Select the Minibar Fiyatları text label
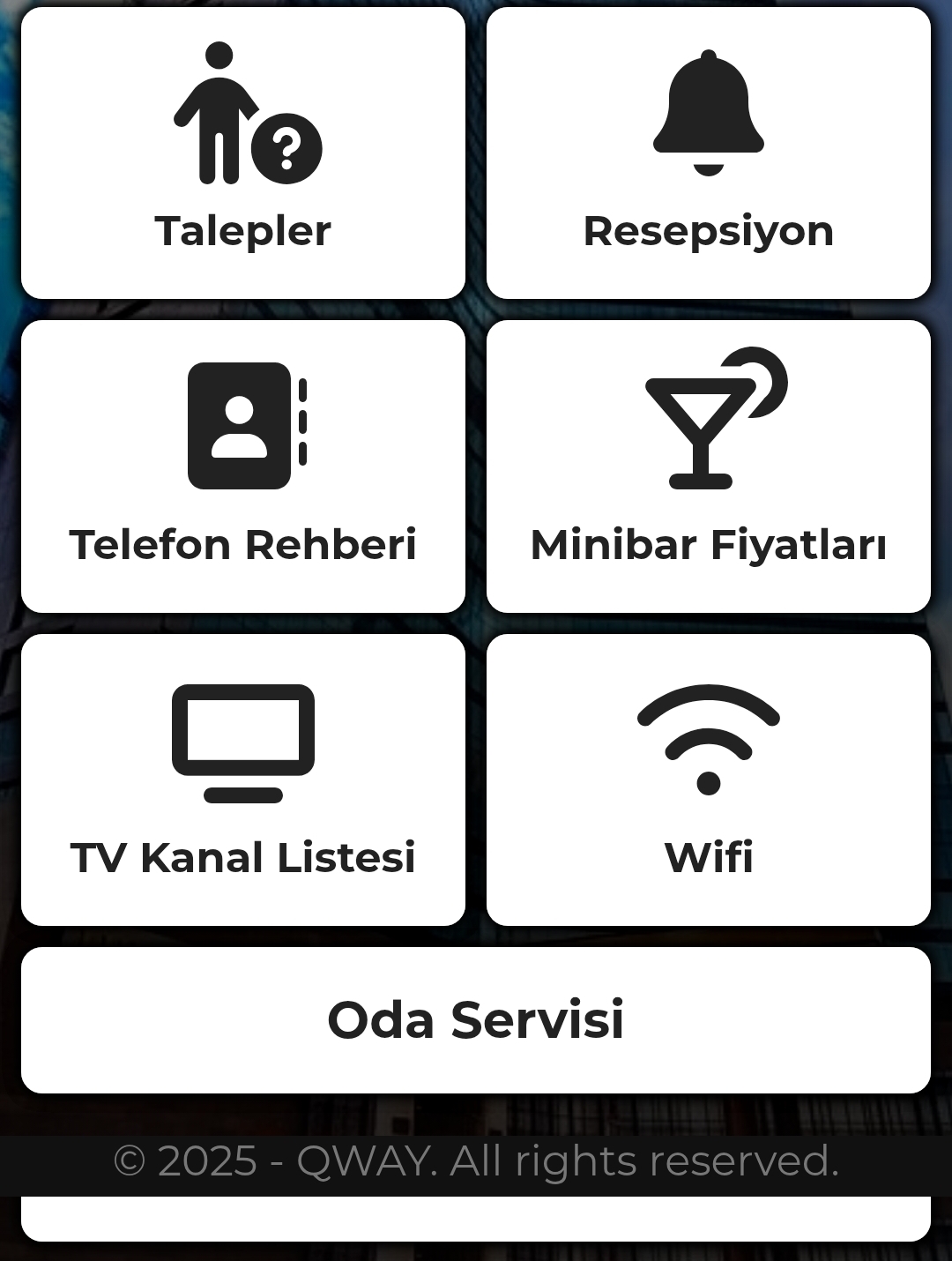 coord(710,545)
